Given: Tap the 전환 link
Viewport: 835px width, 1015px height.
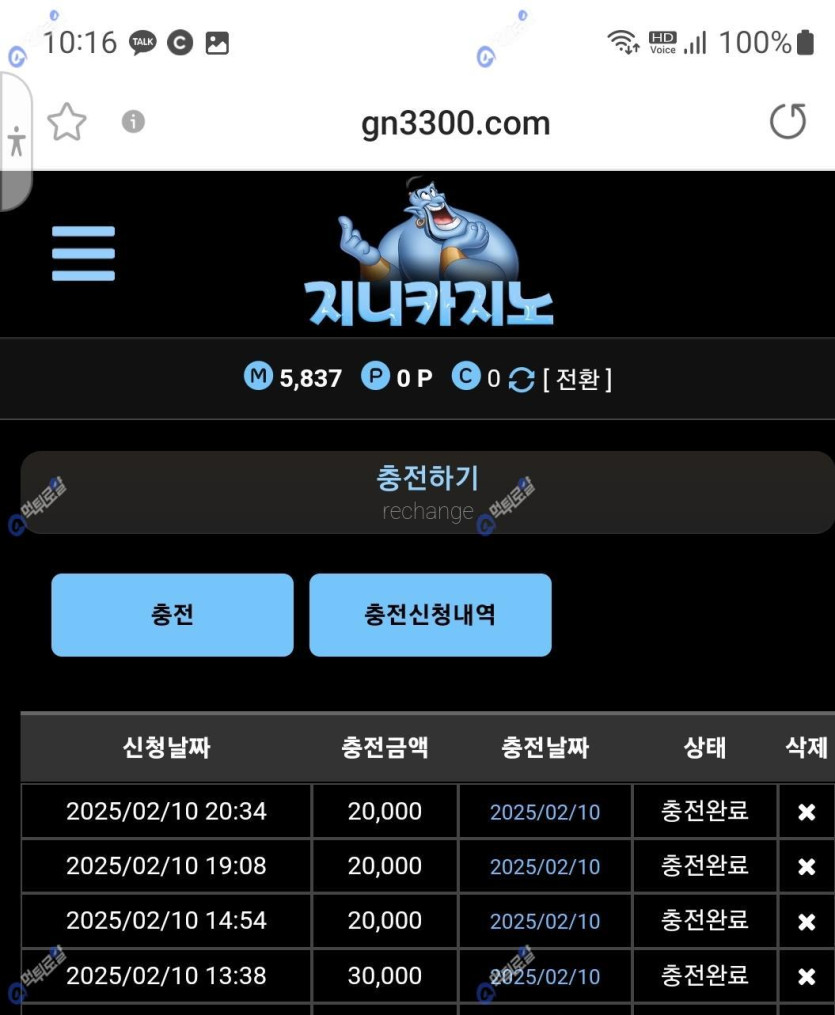Looking at the screenshot, I should click(x=577, y=379).
